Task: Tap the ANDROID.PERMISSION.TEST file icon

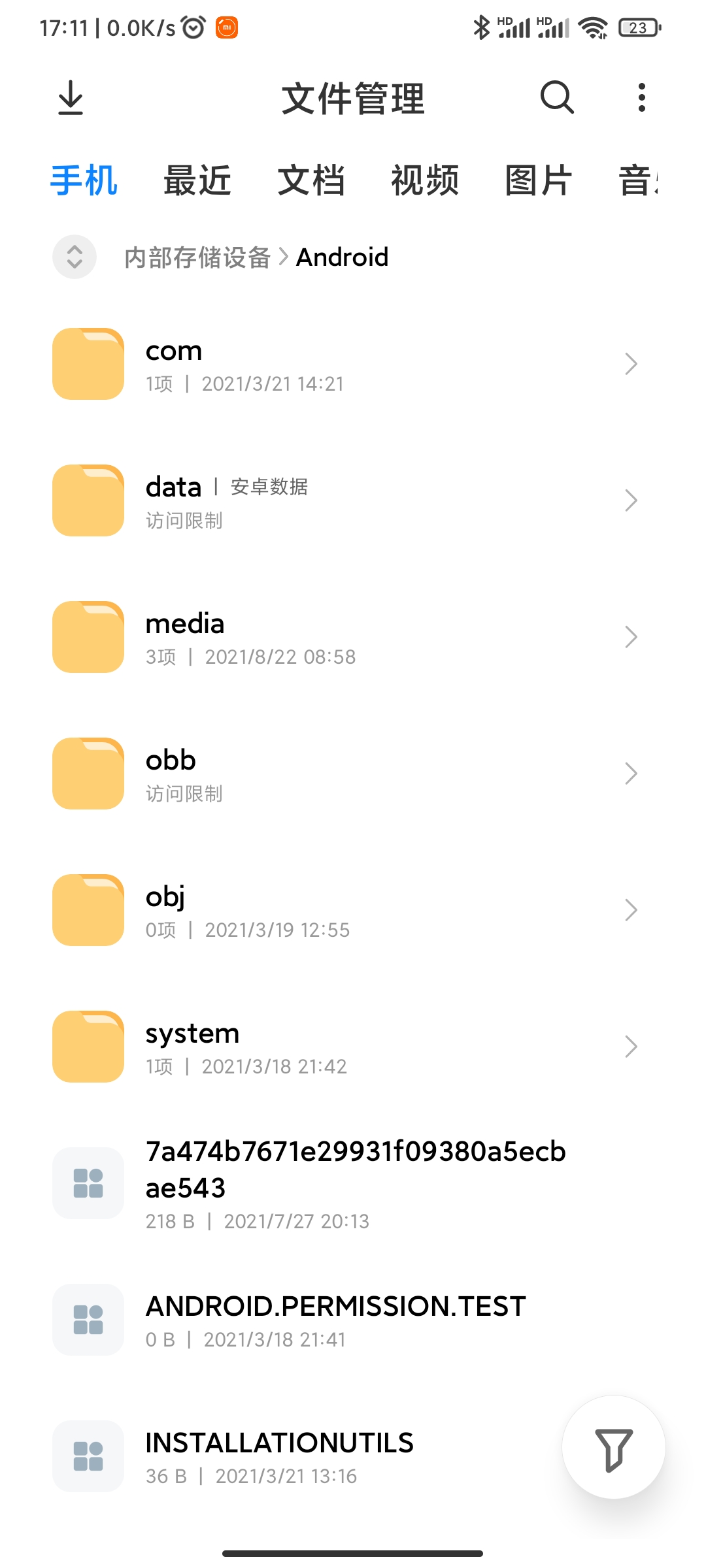Action: click(88, 1320)
